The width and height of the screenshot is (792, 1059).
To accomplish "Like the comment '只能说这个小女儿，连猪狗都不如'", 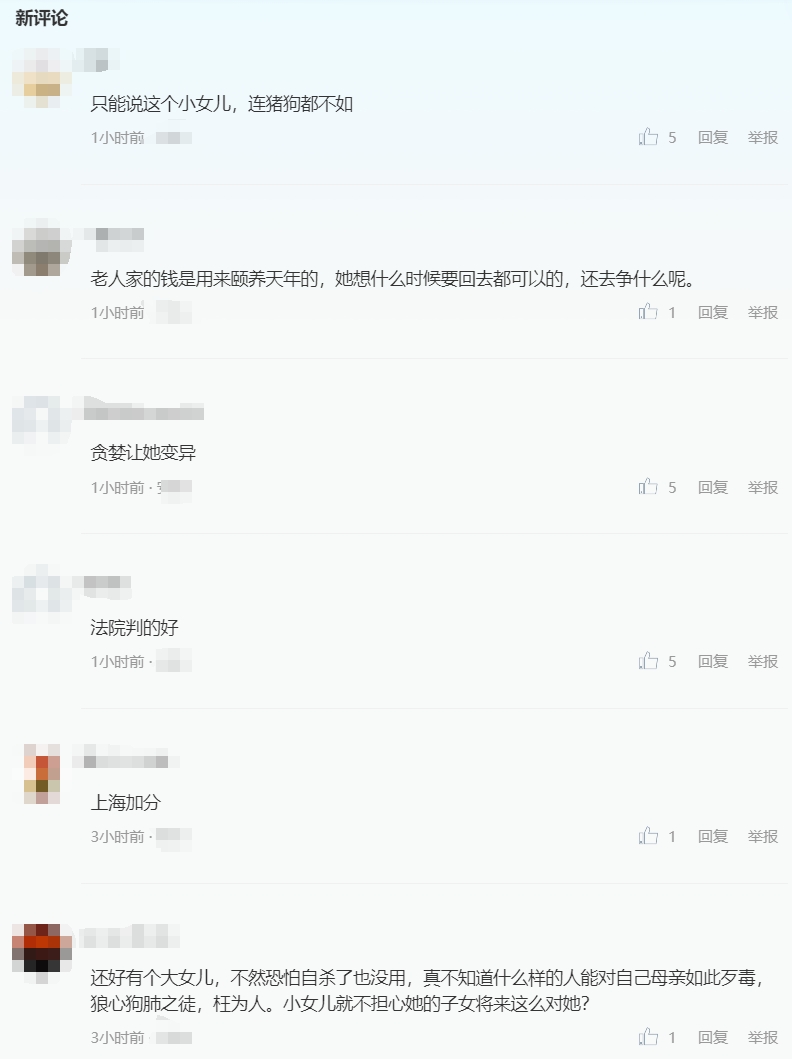I will point(649,137).
